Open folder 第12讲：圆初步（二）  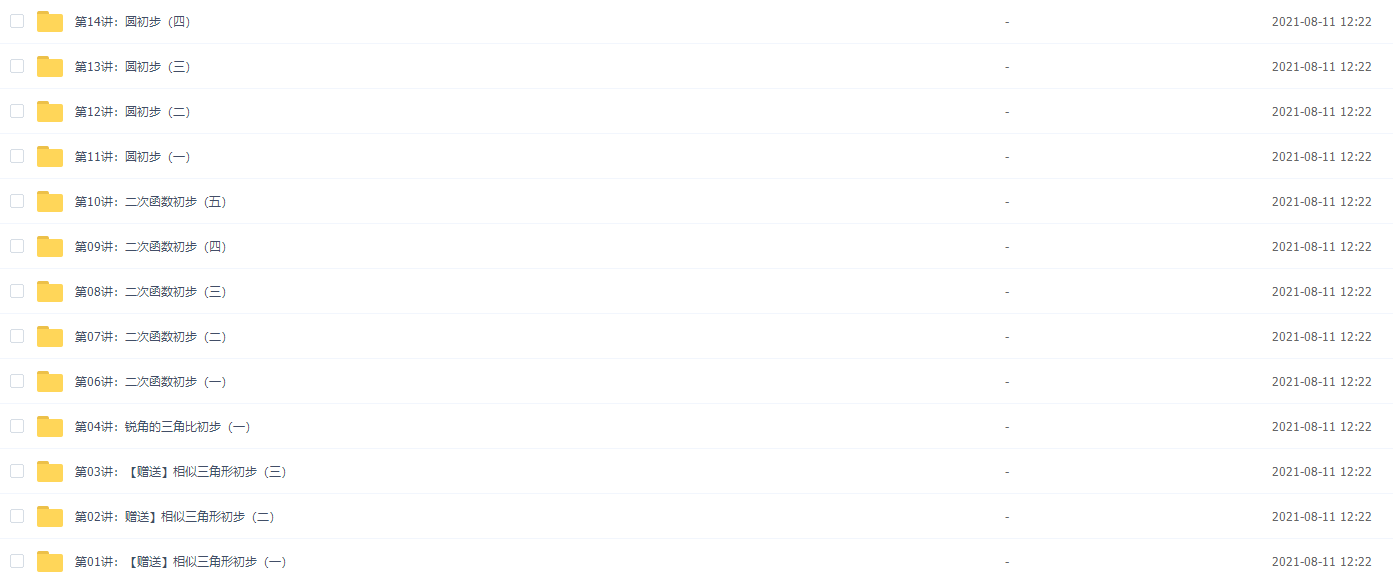[x=132, y=112]
